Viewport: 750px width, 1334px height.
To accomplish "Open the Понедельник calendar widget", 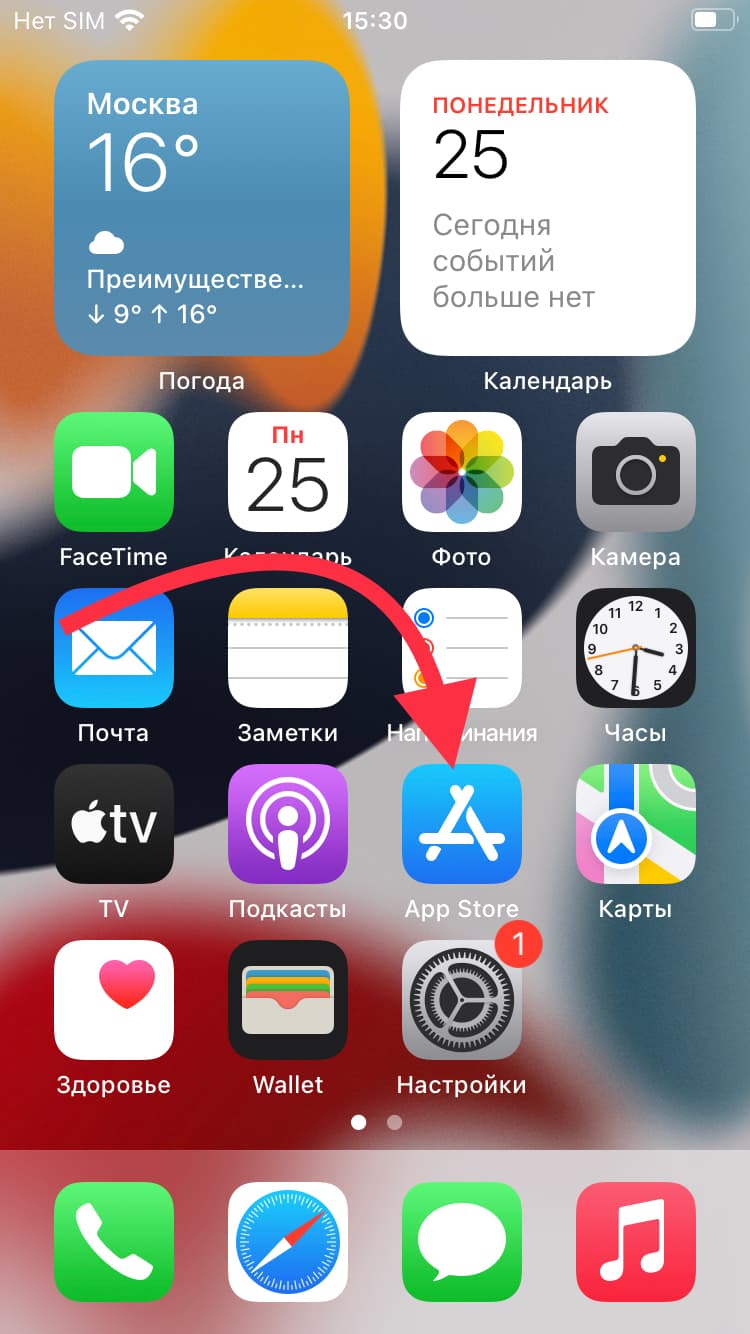I will (548, 208).
